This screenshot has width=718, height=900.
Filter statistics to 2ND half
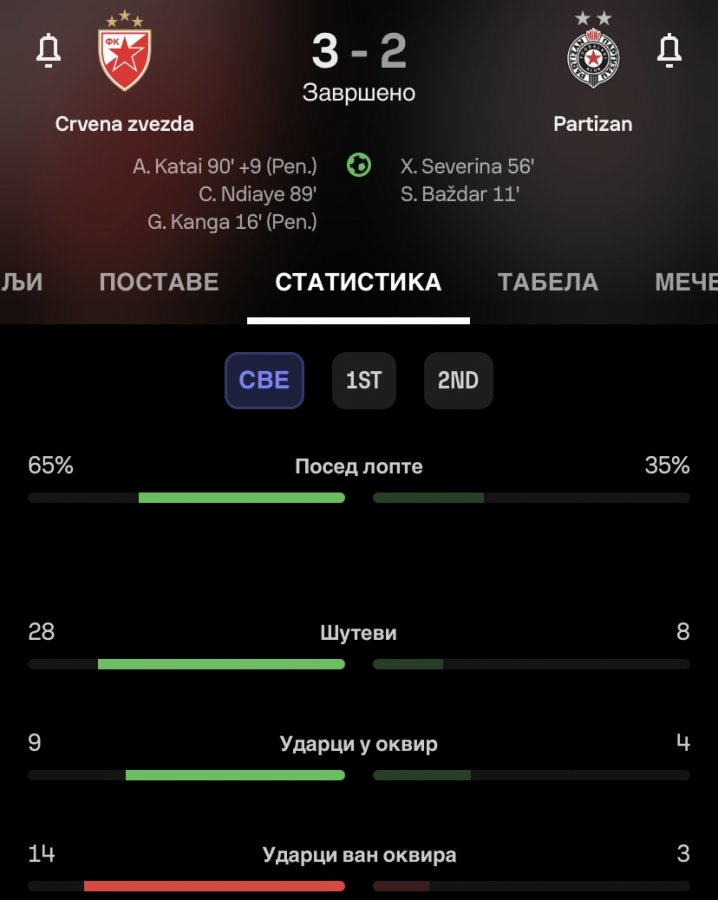pyautogui.click(x=458, y=380)
